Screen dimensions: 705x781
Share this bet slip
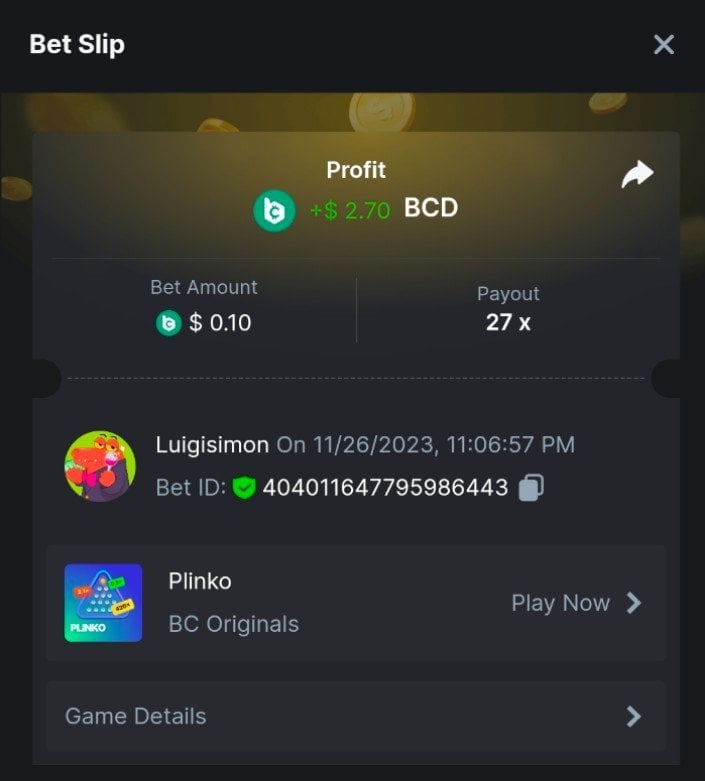coord(637,175)
